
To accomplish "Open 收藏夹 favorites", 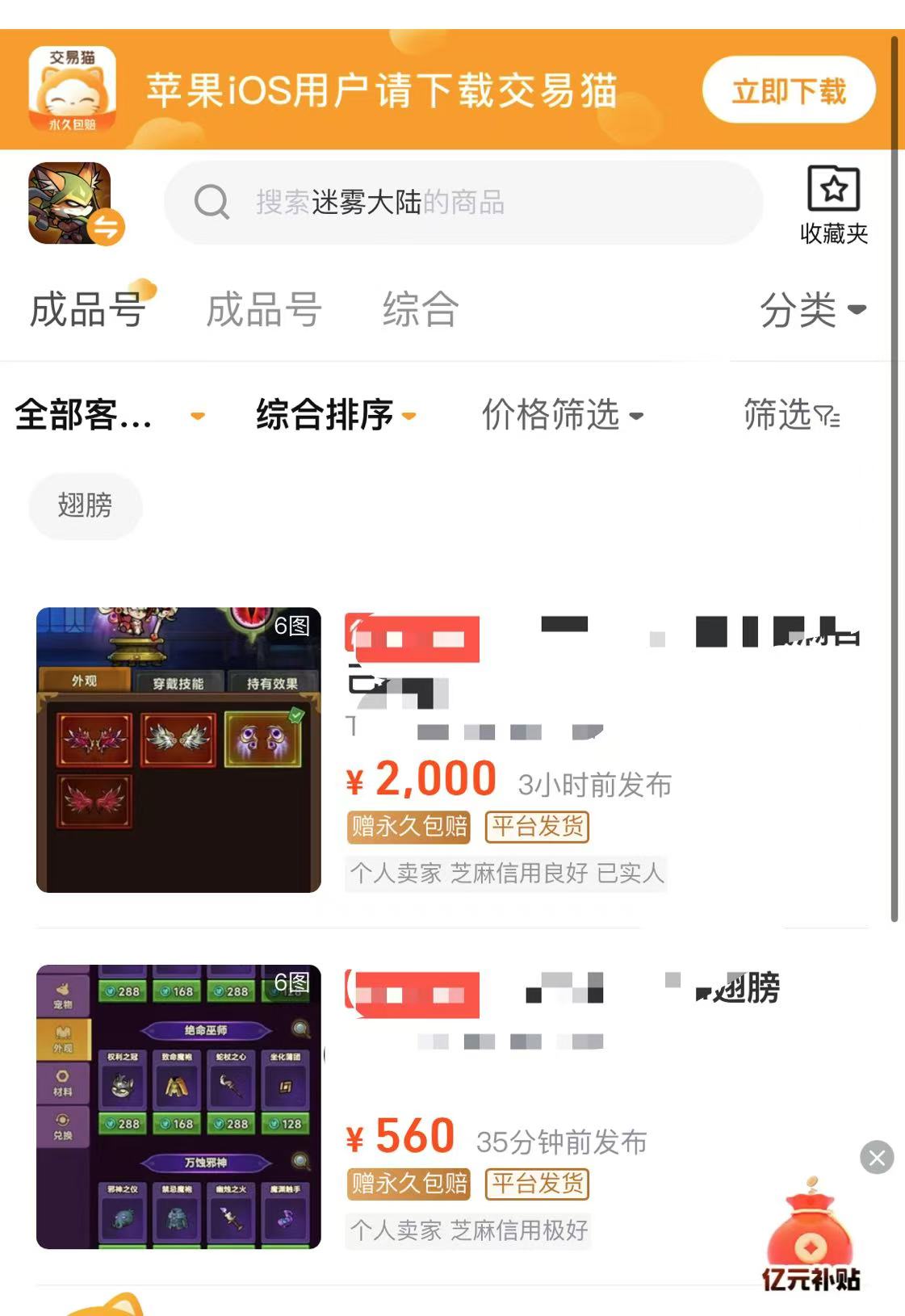I will pyautogui.click(x=833, y=204).
